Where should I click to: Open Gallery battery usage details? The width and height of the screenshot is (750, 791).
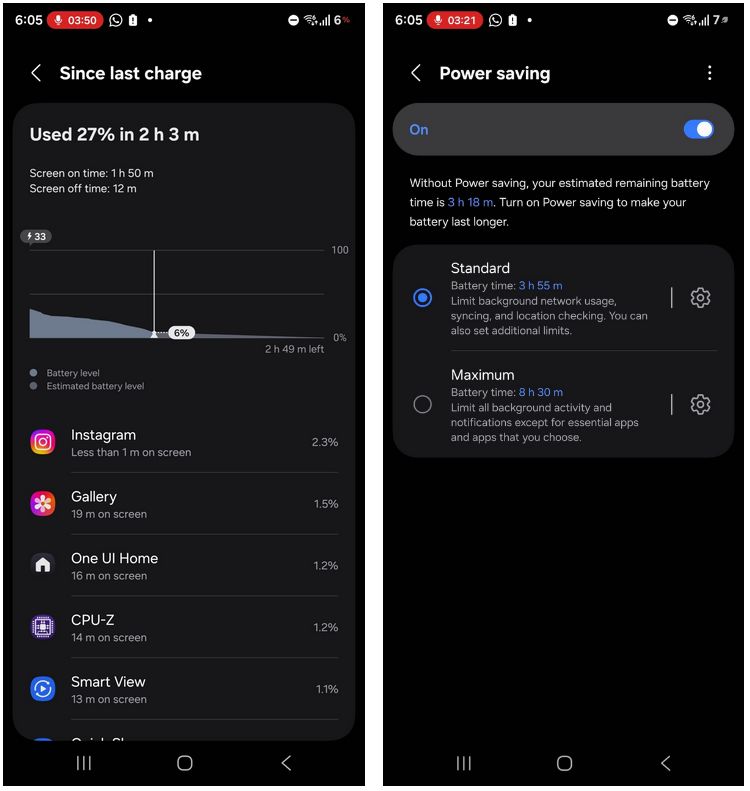[184, 504]
